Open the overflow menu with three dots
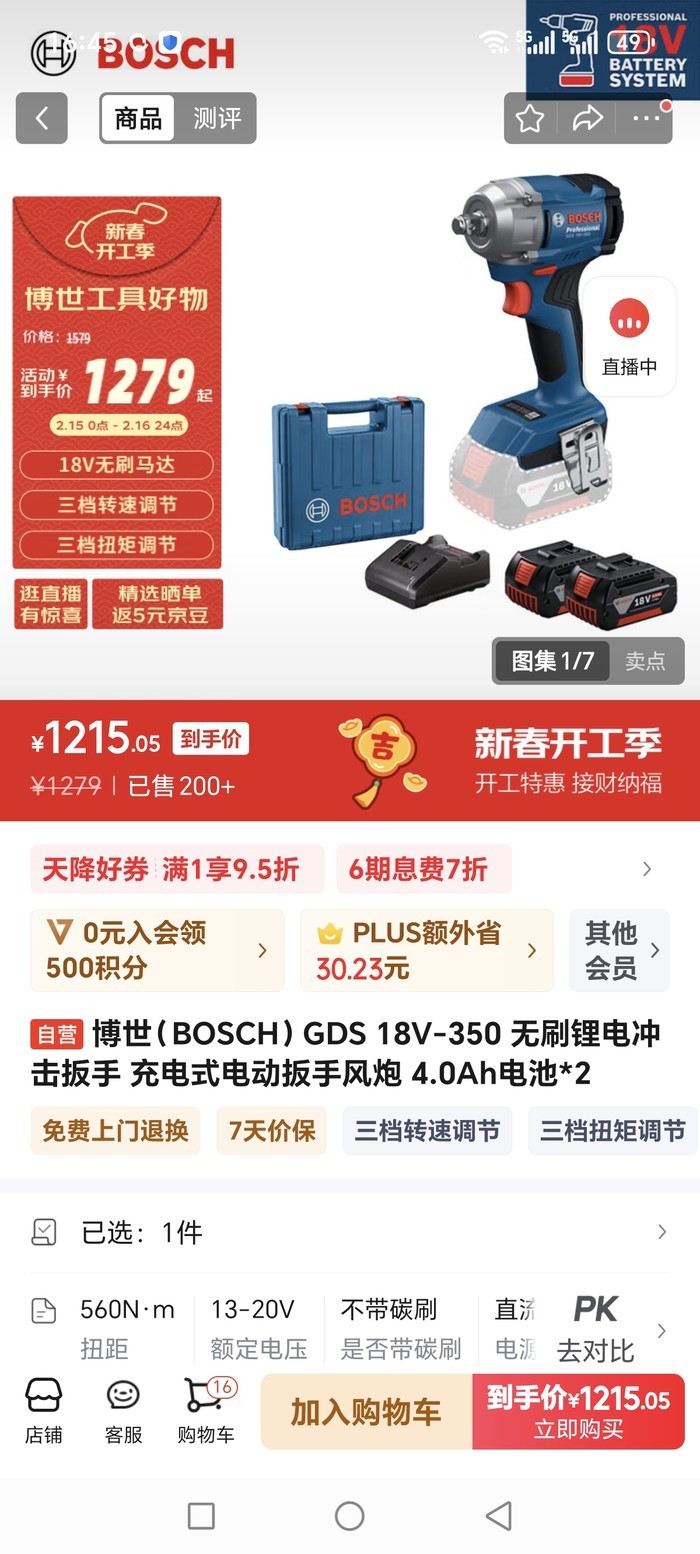The width and height of the screenshot is (700, 1554). (x=646, y=119)
